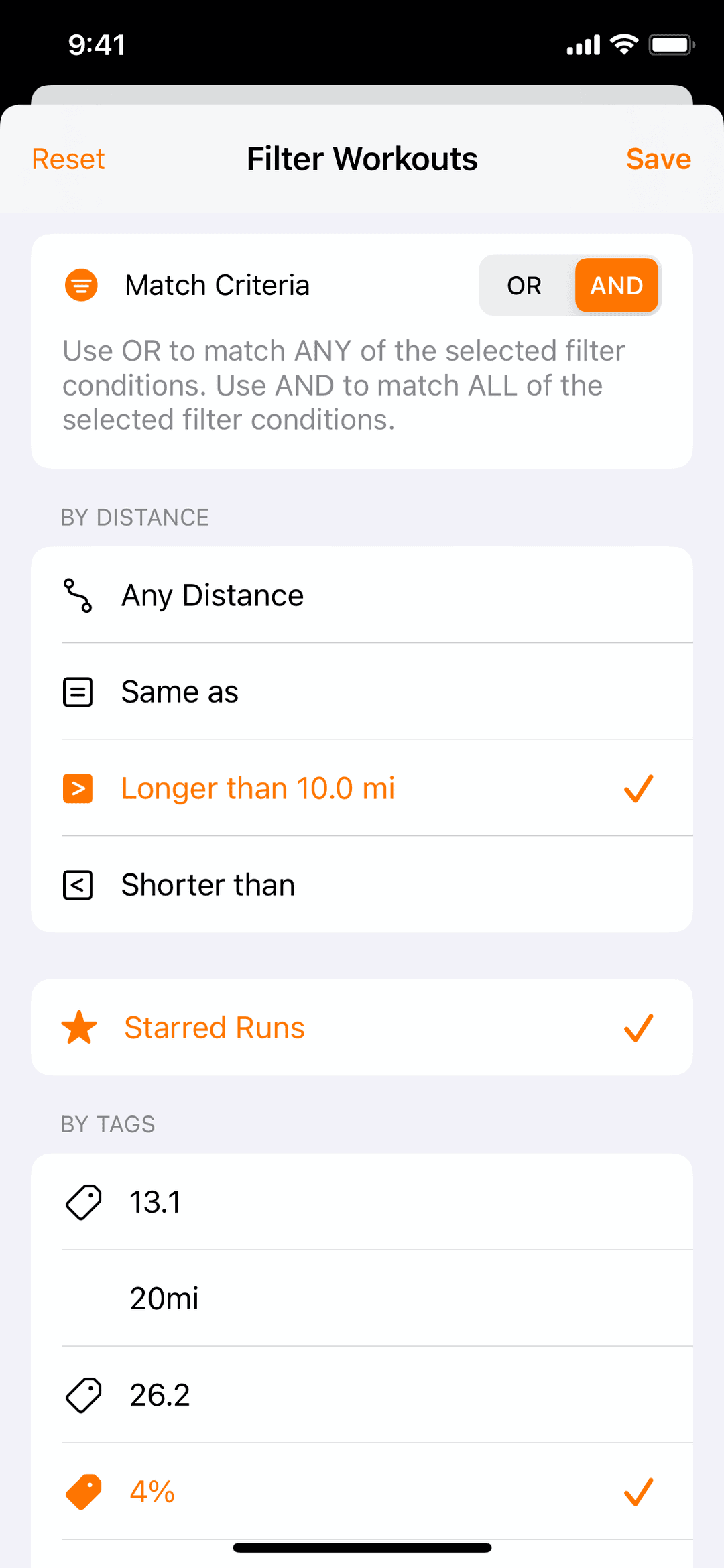Screen dimensions: 724x1568
Task: Filter by the 13.1 tag
Action: (362, 1202)
